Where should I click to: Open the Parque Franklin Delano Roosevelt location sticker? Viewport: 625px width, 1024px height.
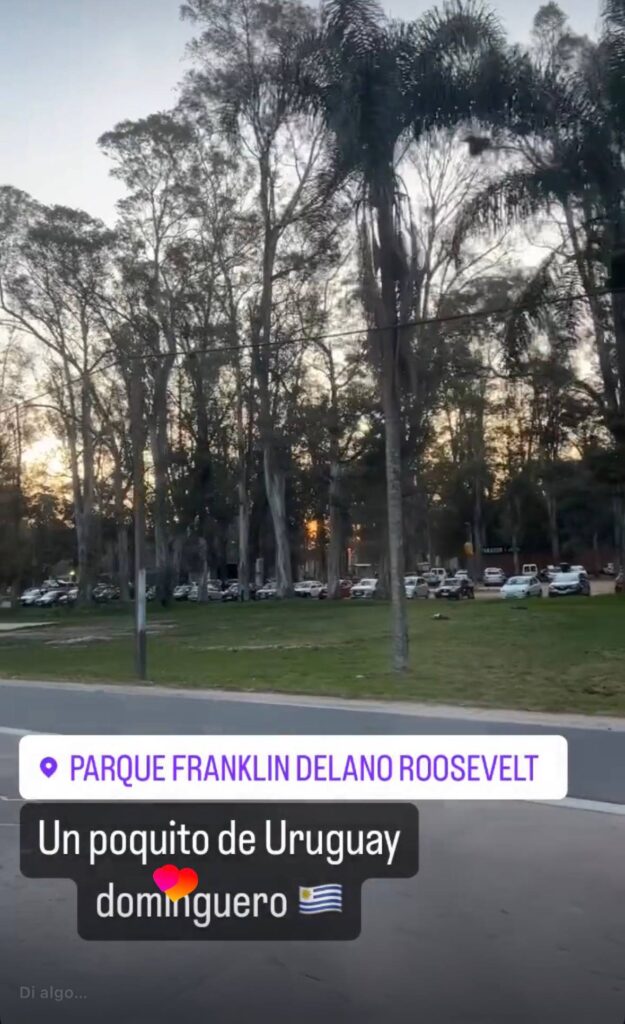(293, 767)
